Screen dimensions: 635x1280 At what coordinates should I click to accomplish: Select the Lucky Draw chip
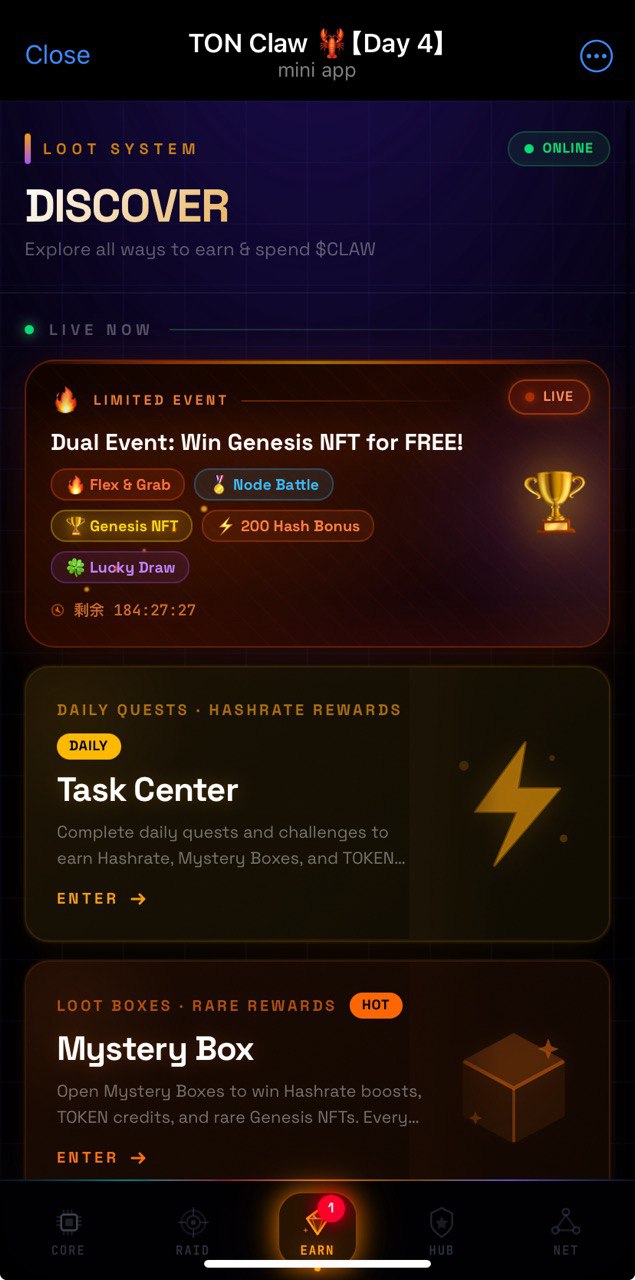120,568
